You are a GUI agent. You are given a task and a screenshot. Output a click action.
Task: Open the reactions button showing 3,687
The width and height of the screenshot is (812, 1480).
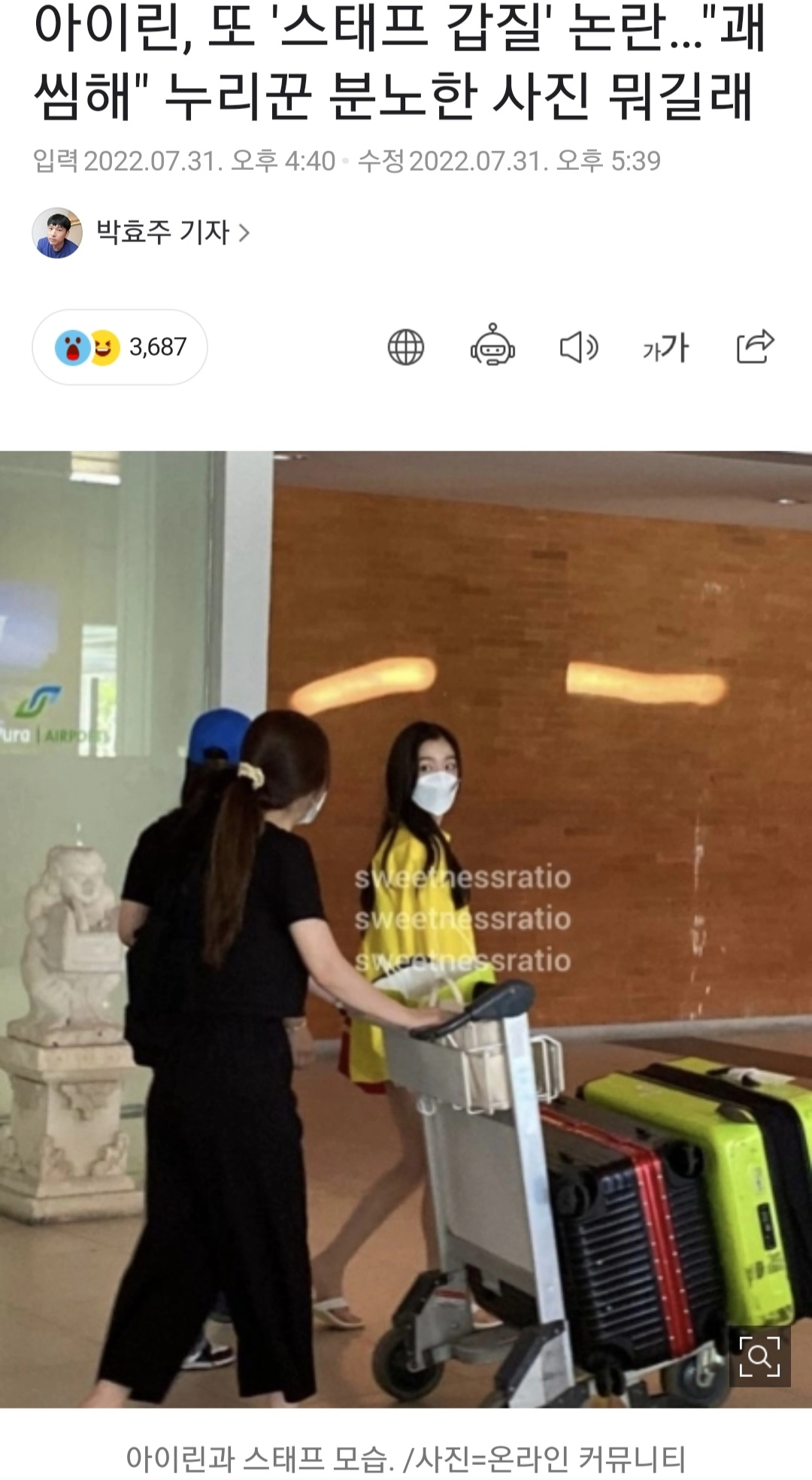point(120,347)
